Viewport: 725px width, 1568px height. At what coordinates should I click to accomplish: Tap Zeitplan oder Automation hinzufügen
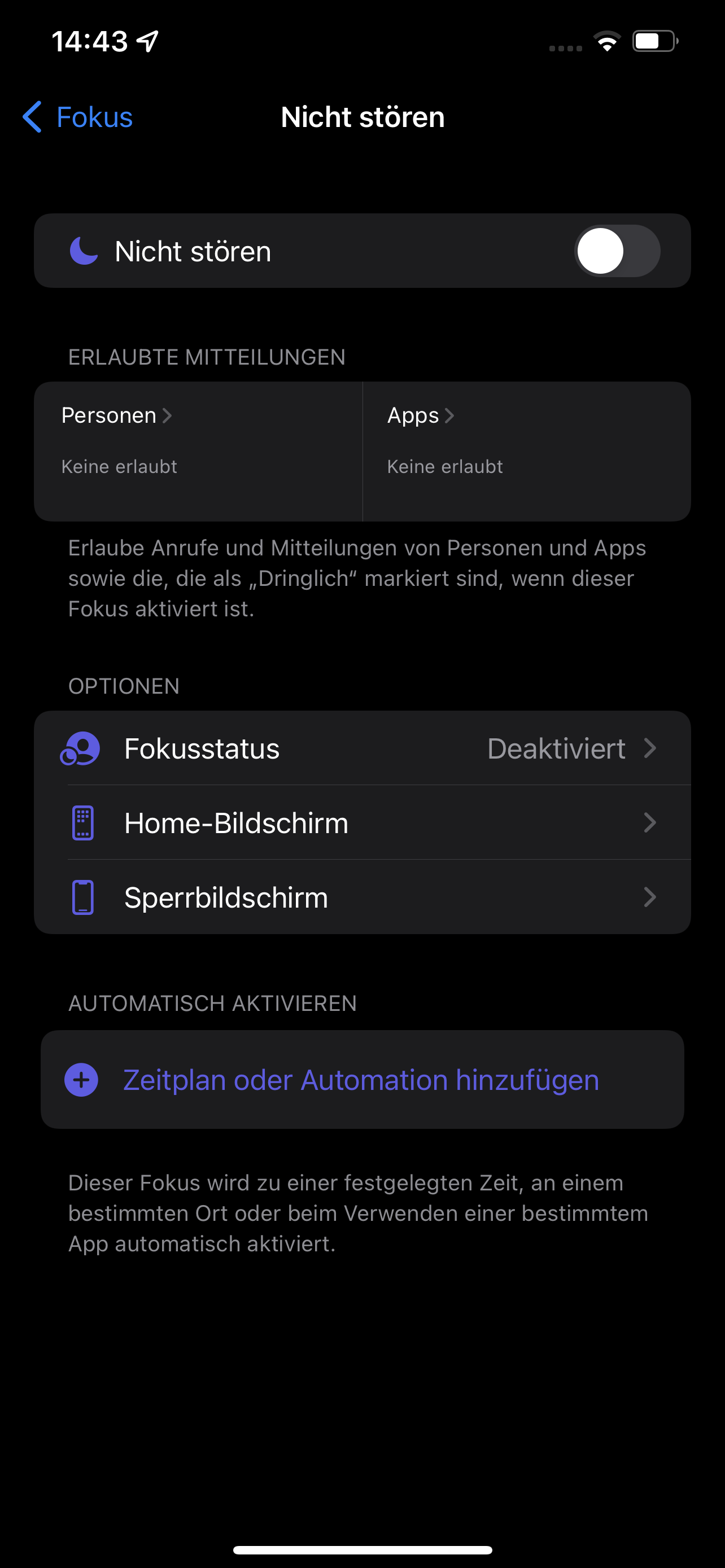tap(361, 1080)
